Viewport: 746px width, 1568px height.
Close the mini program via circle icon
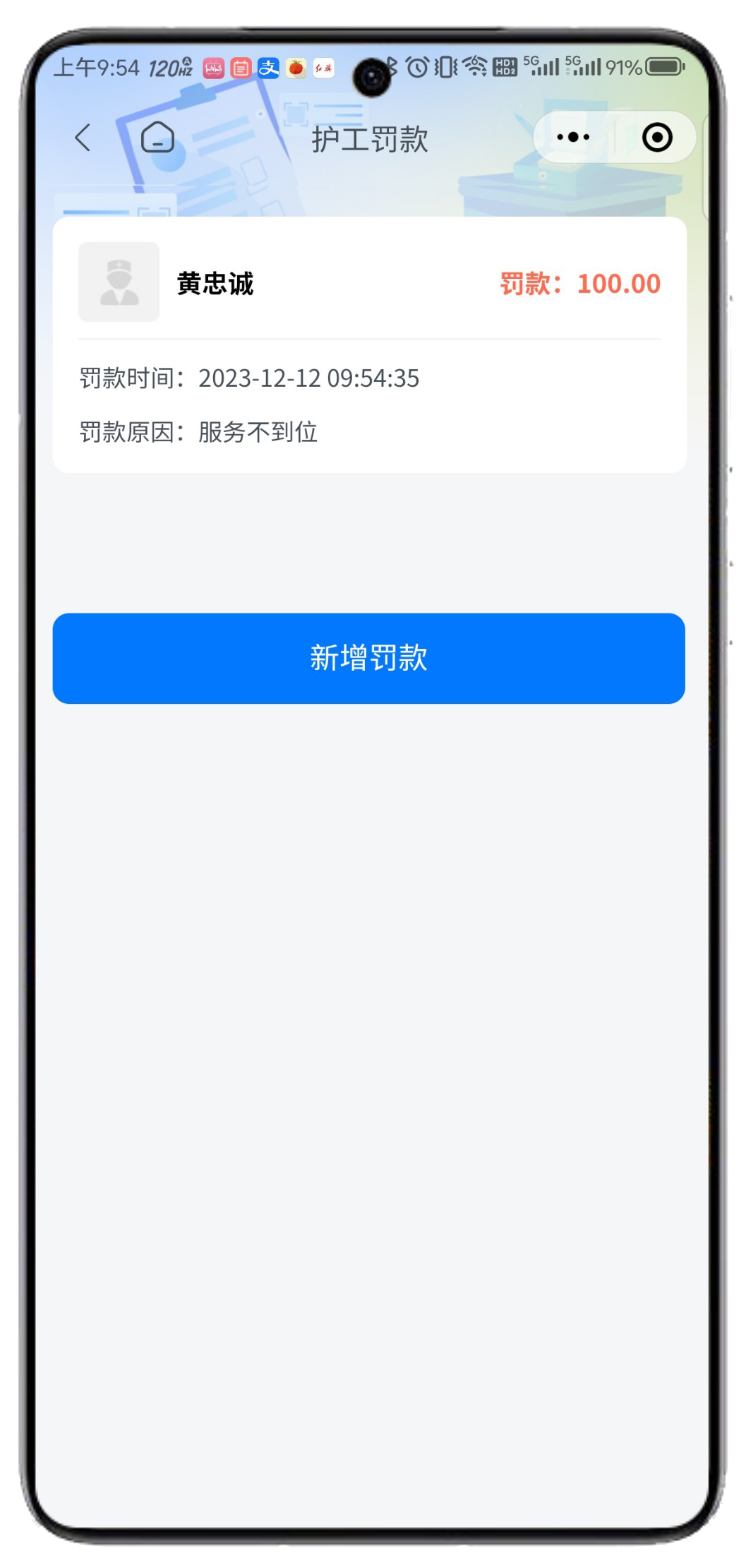(656, 138)
